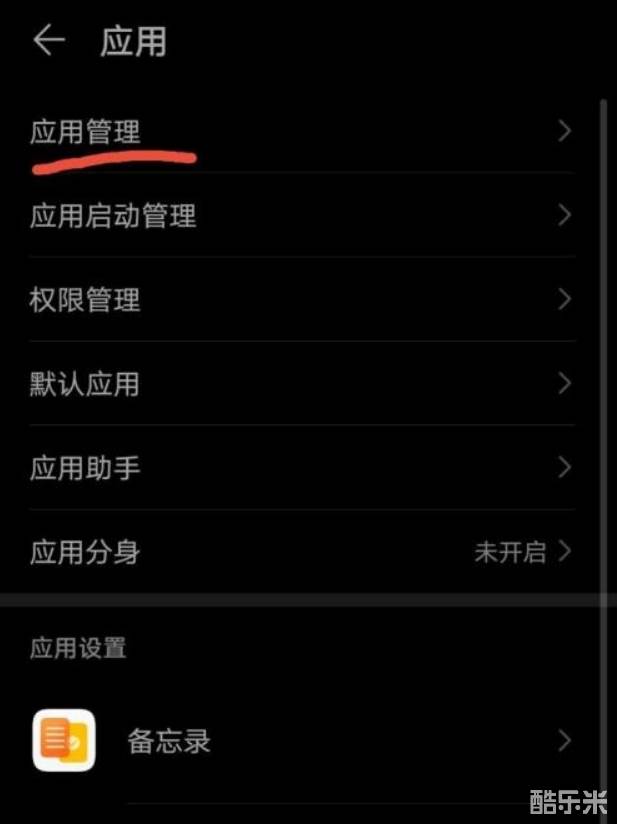Open 应用启动管理 settings row
The width and height of the screenshot is (617, 824).
(300, 215)
